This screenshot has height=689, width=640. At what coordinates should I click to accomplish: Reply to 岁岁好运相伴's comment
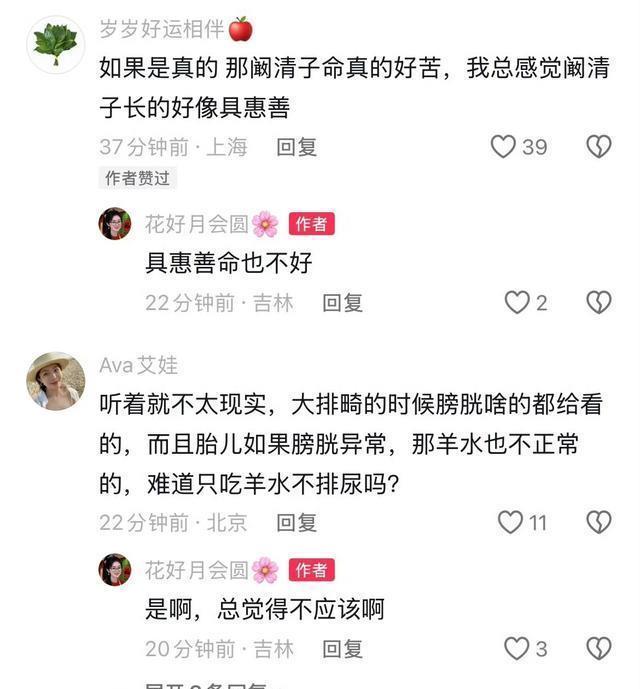tap(297, 147)
